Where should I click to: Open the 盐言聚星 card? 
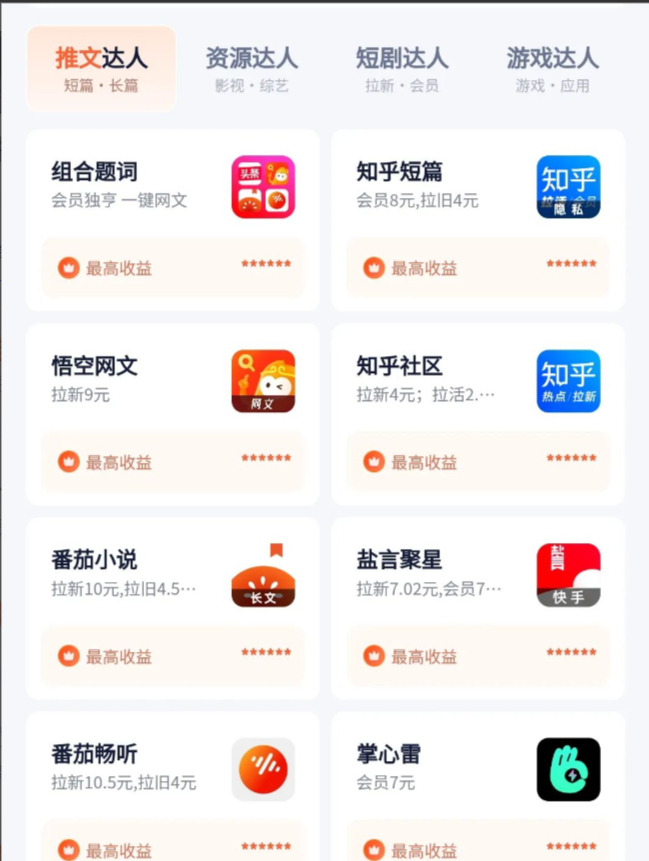[x=477, y=607]
